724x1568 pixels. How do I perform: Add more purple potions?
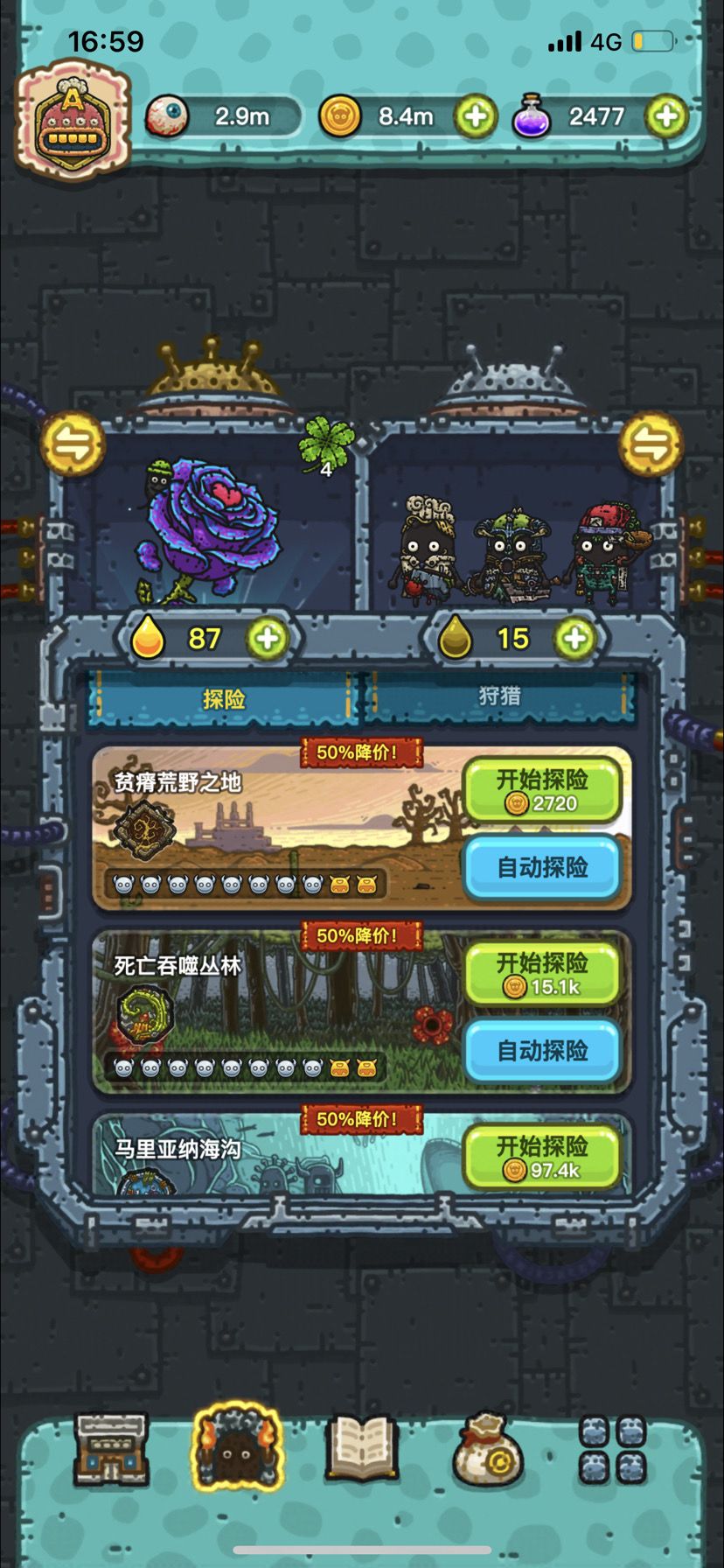click(x=666, y=116)
